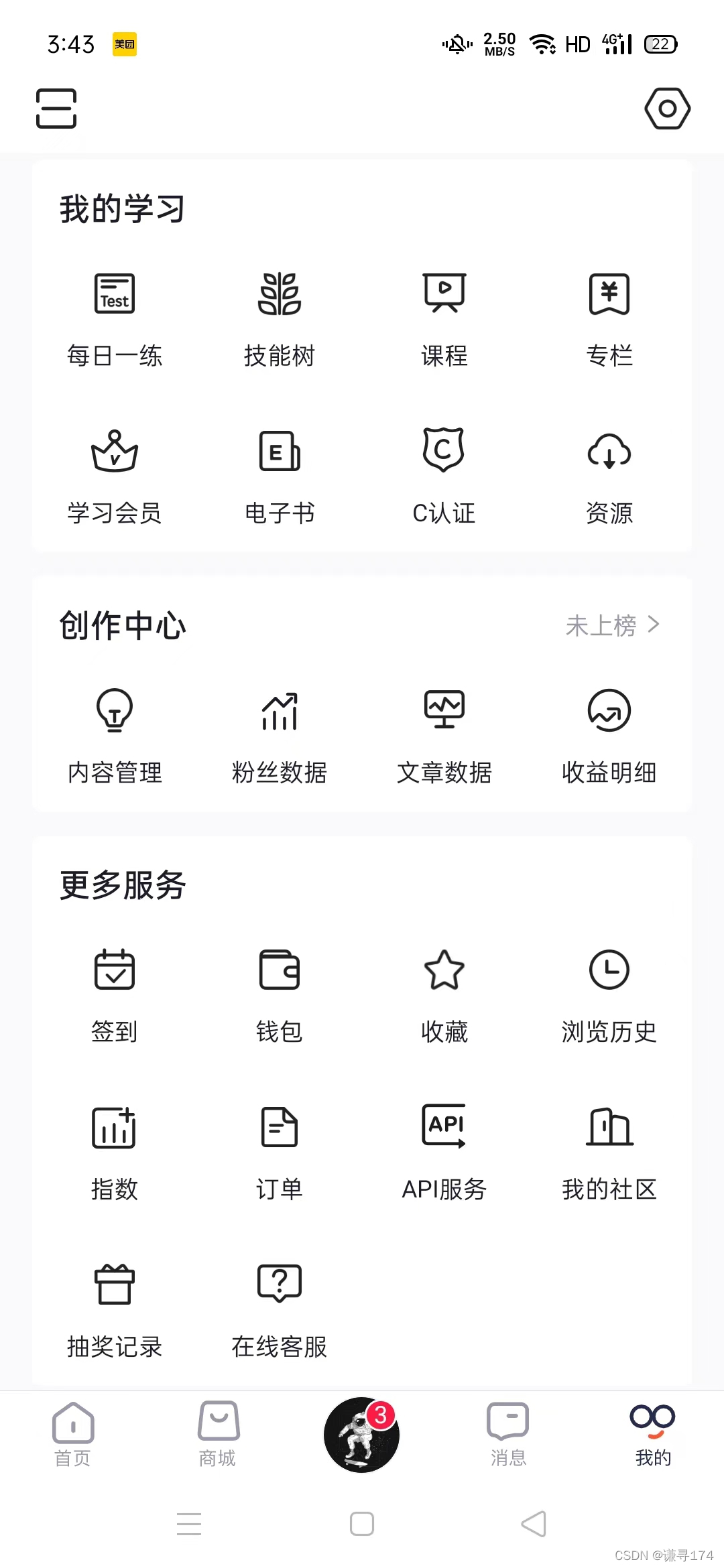Open the scan icon in the top bar

click(x=56, y=108)
